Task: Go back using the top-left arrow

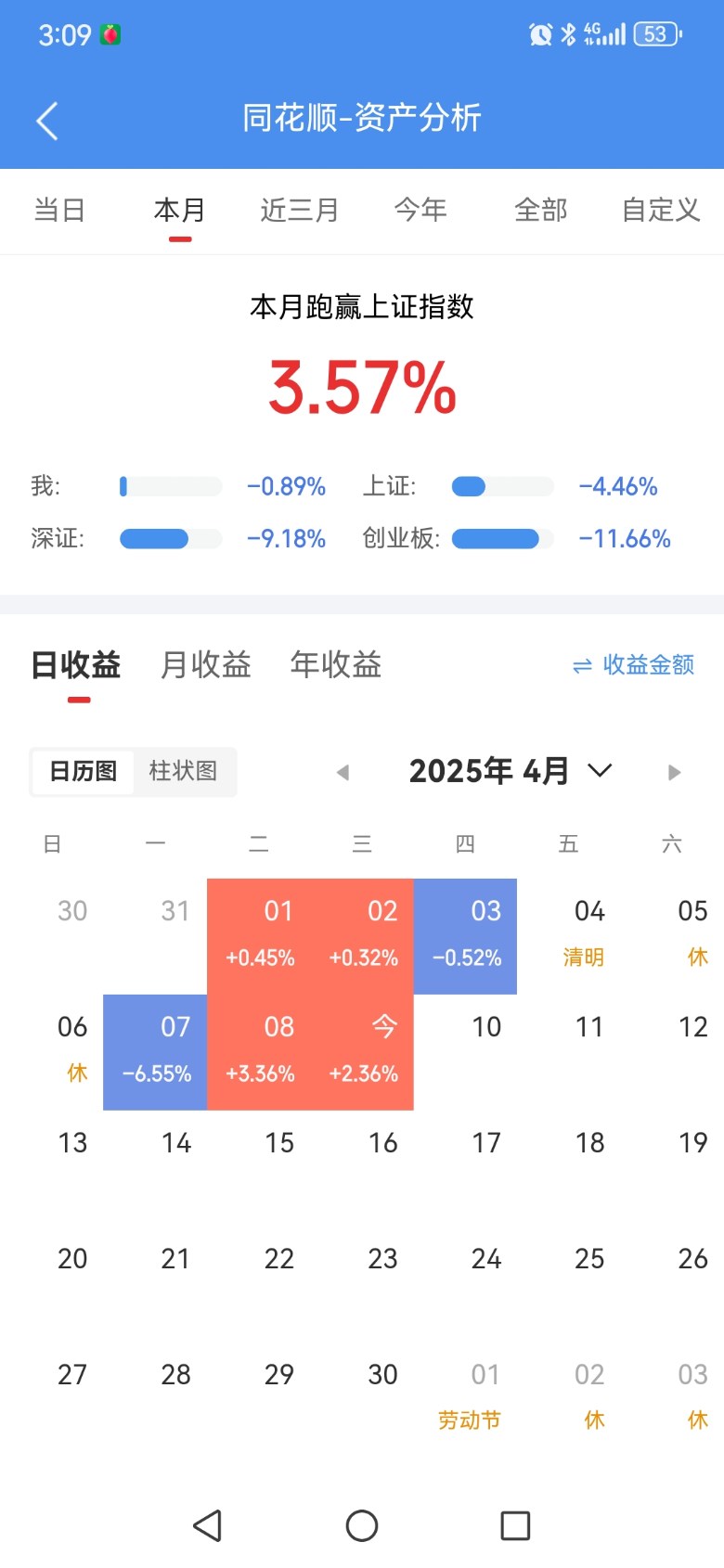Action: [47, 121]
